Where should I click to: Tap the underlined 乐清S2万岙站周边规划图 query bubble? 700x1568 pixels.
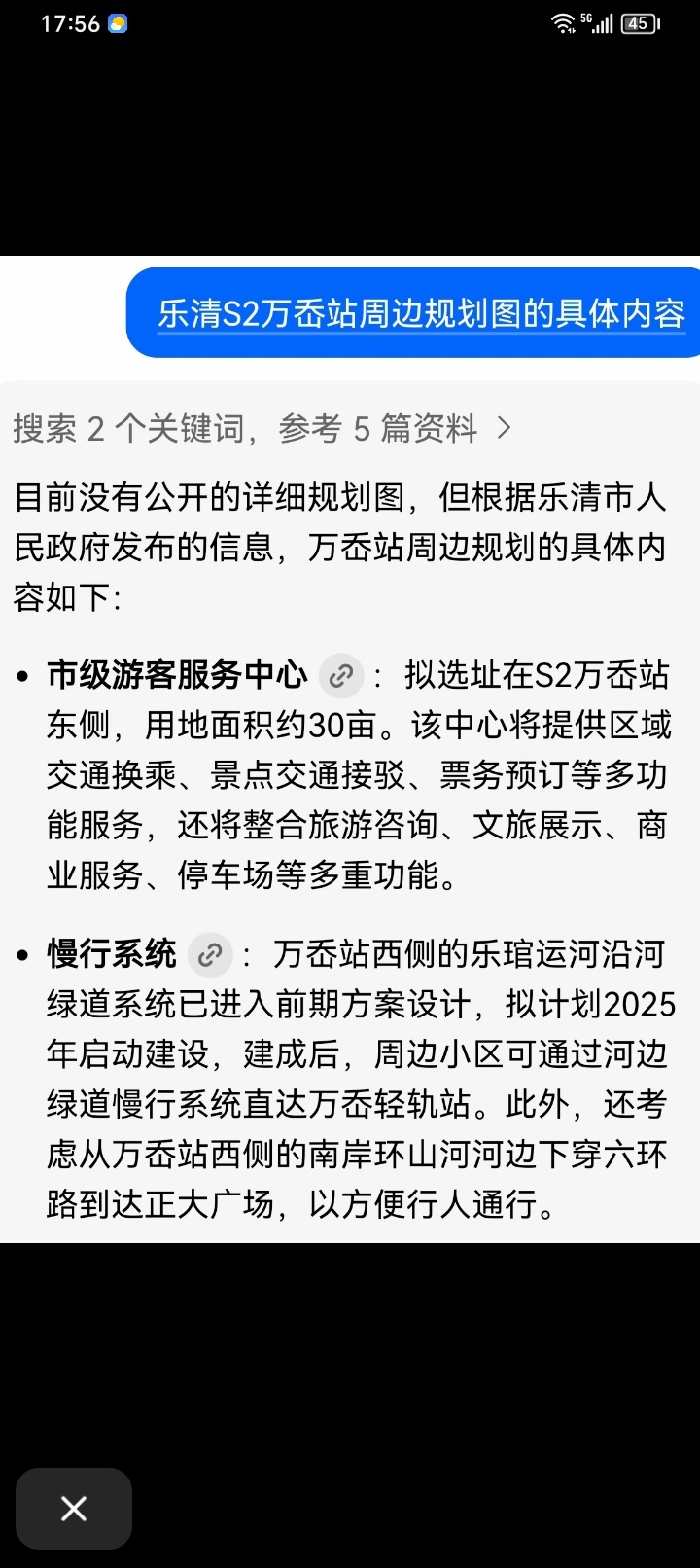click(421, 313)
